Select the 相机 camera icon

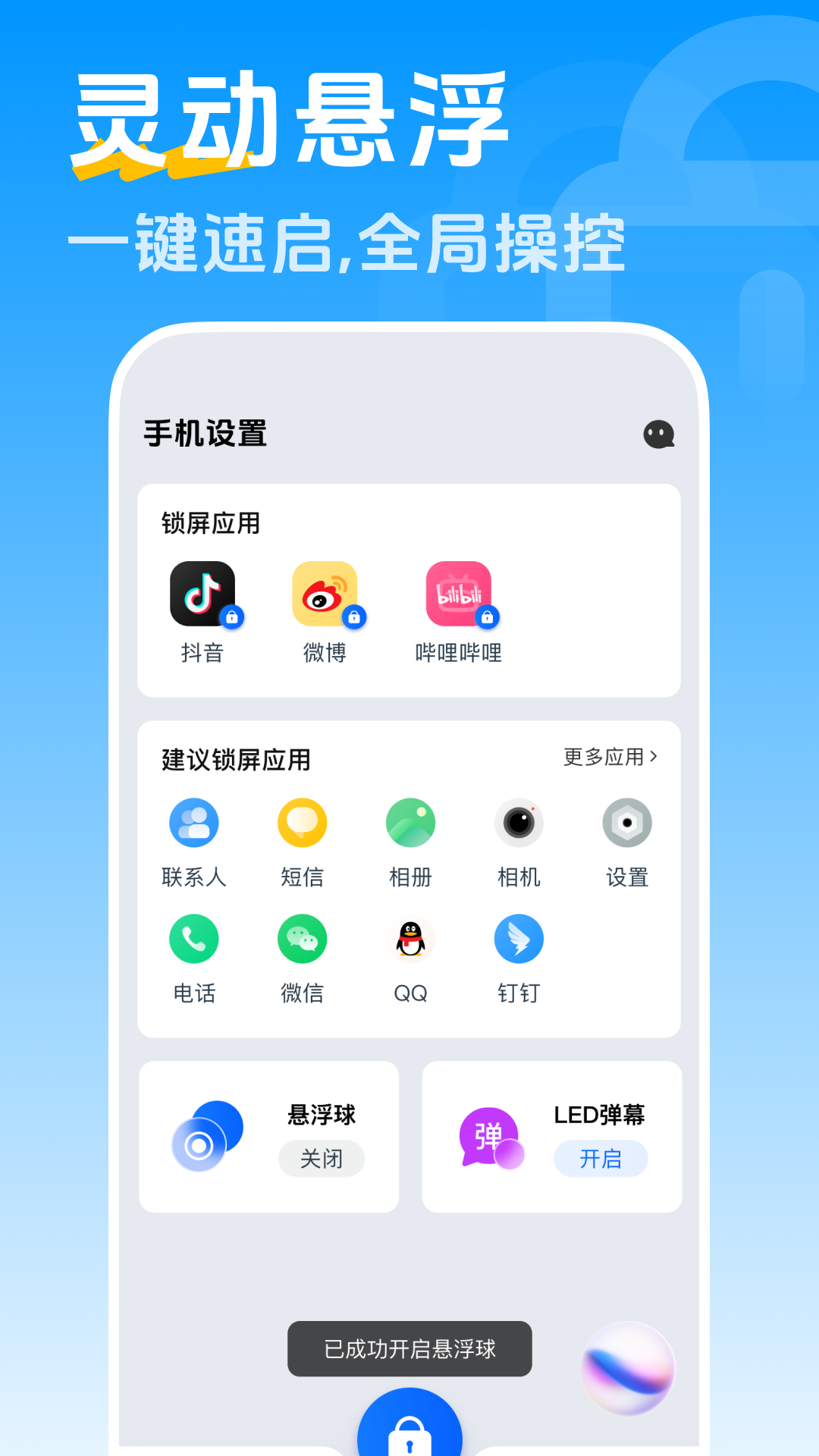coord(518,824)
